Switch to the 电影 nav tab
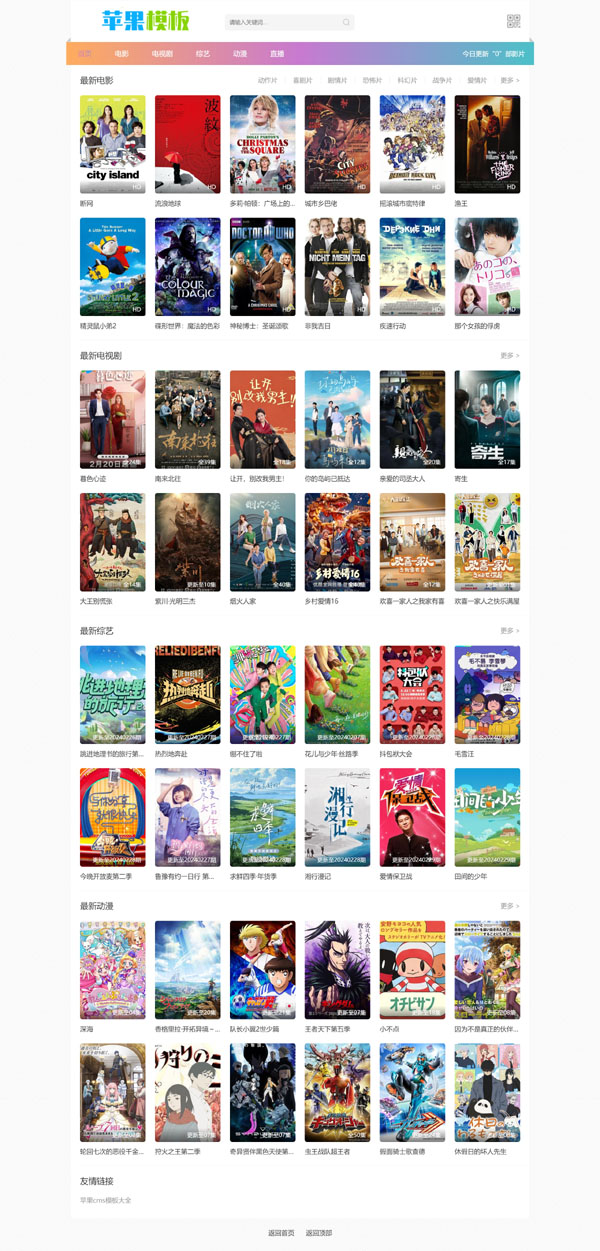Image resolution: width=600 pixels, height=1251 pixels. click(x=121, y=54)
